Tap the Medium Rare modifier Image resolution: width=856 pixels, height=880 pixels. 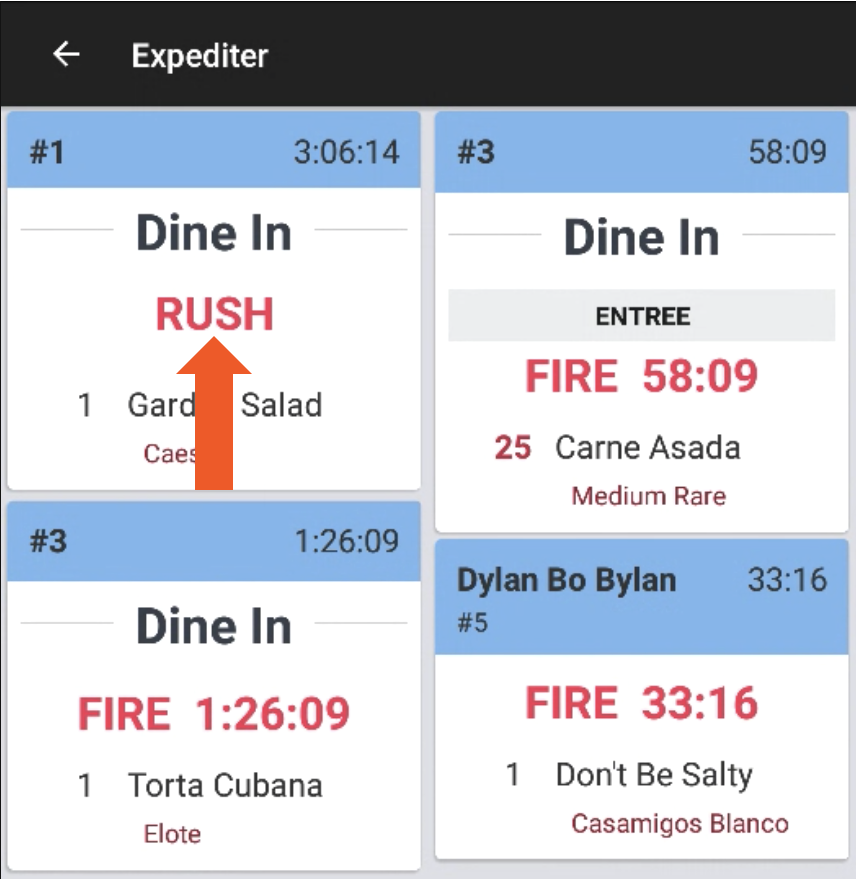point(646,496)
